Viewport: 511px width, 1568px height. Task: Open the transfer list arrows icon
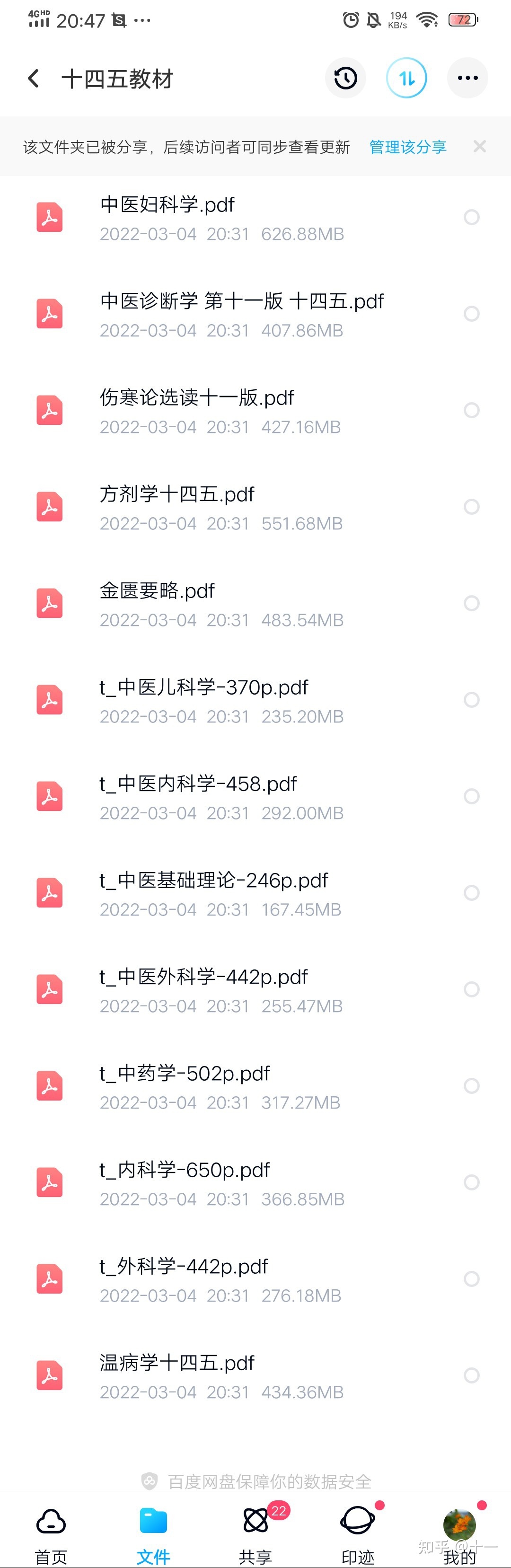point(406,78)
